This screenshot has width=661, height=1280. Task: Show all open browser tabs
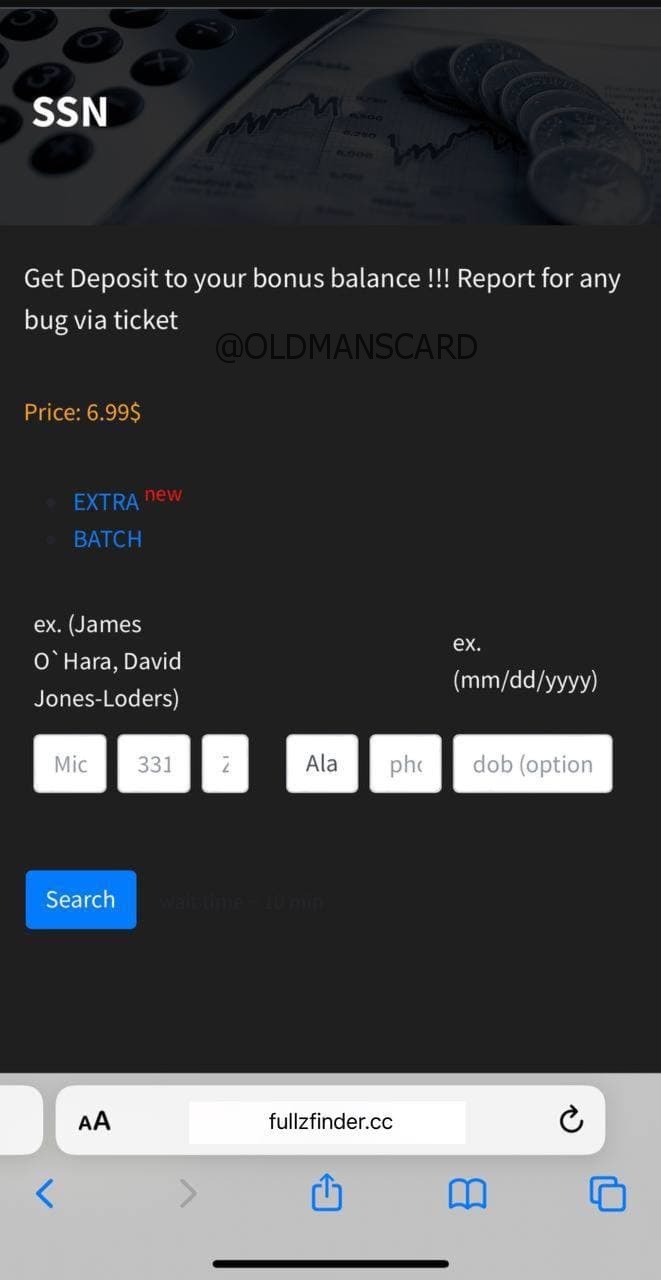point(607,1193)
